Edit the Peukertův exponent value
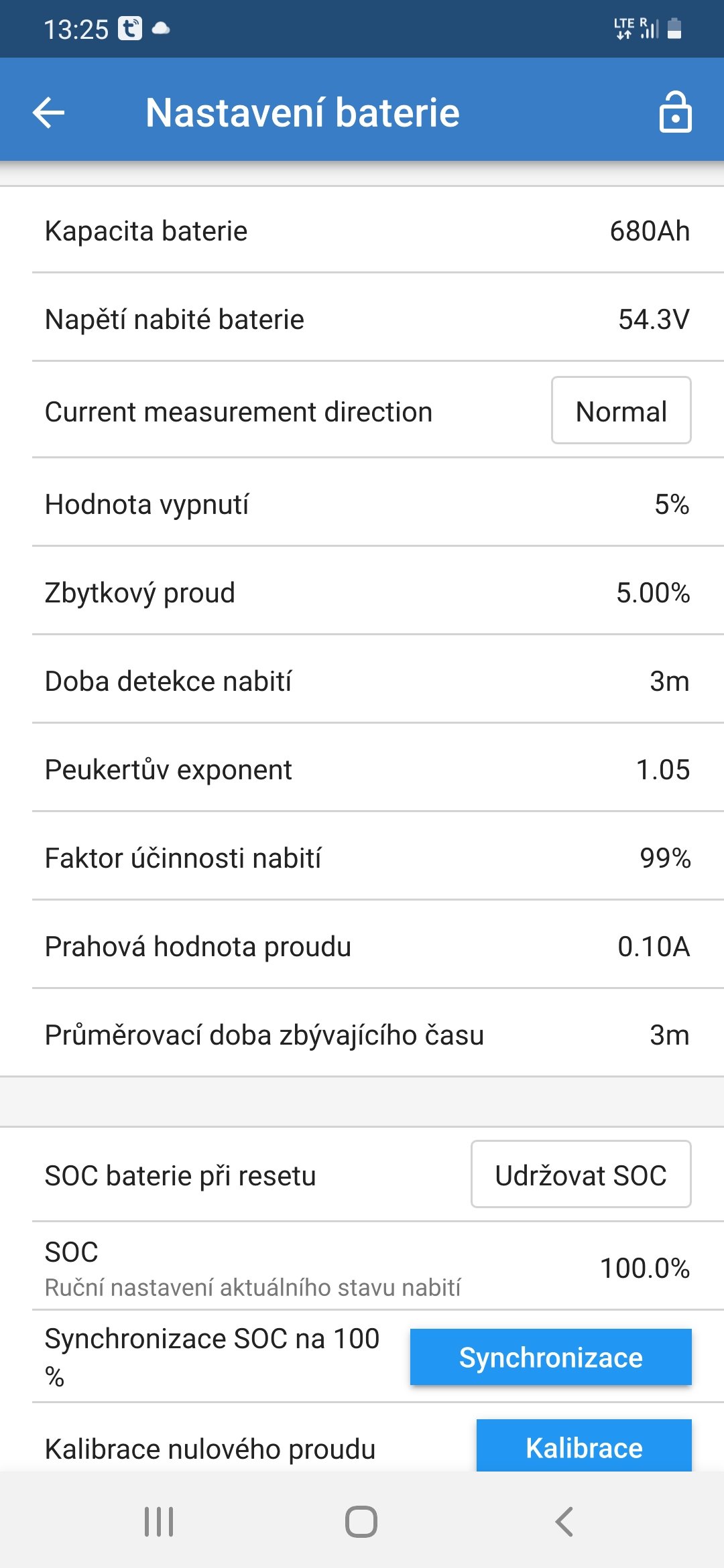The height and width of the screenshot is (1568, 724). pos(362,769)
